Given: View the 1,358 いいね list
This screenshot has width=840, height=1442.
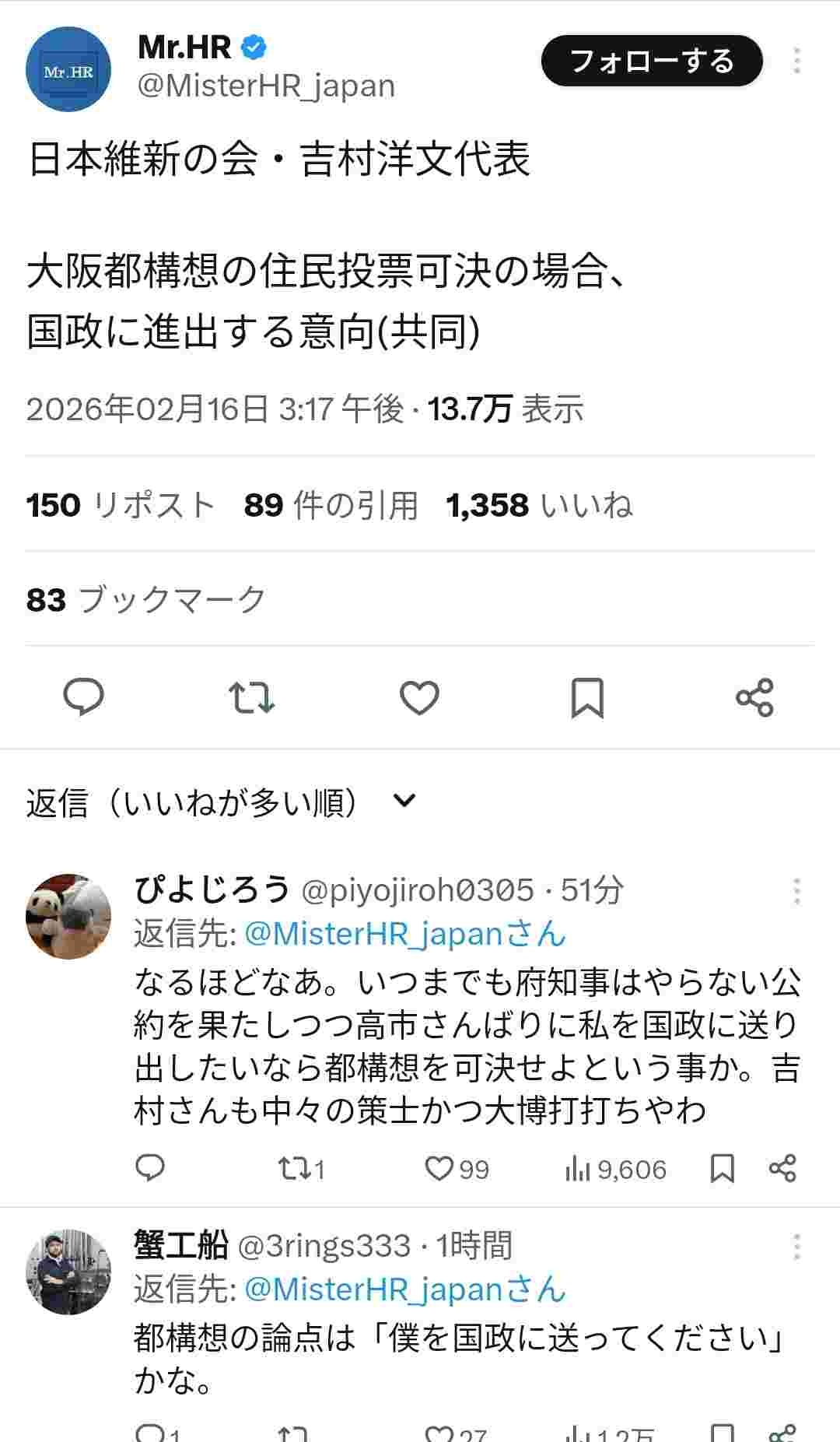Looking at the screenshot, I should point(539,505).
